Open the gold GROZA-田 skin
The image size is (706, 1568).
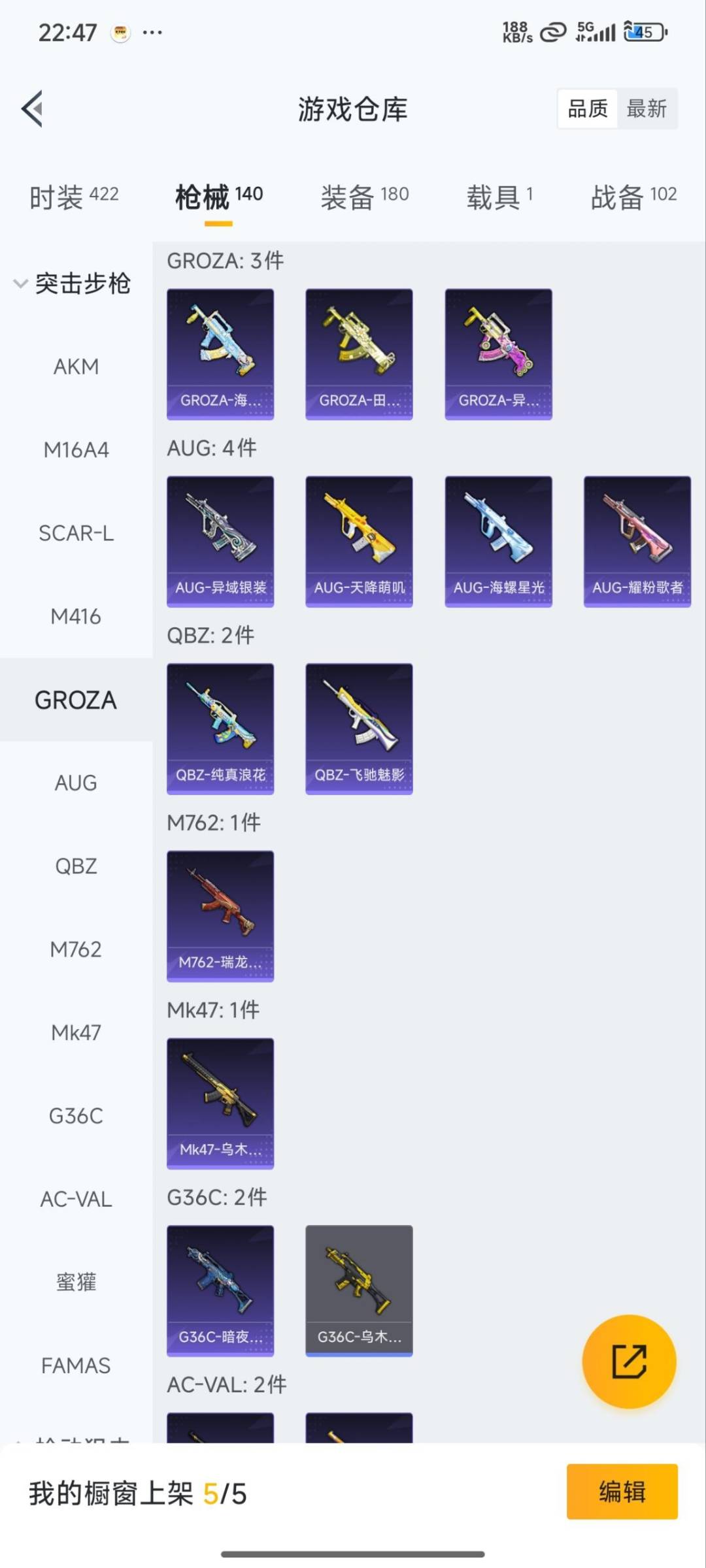pyautogui.click(x=359, y=353)
